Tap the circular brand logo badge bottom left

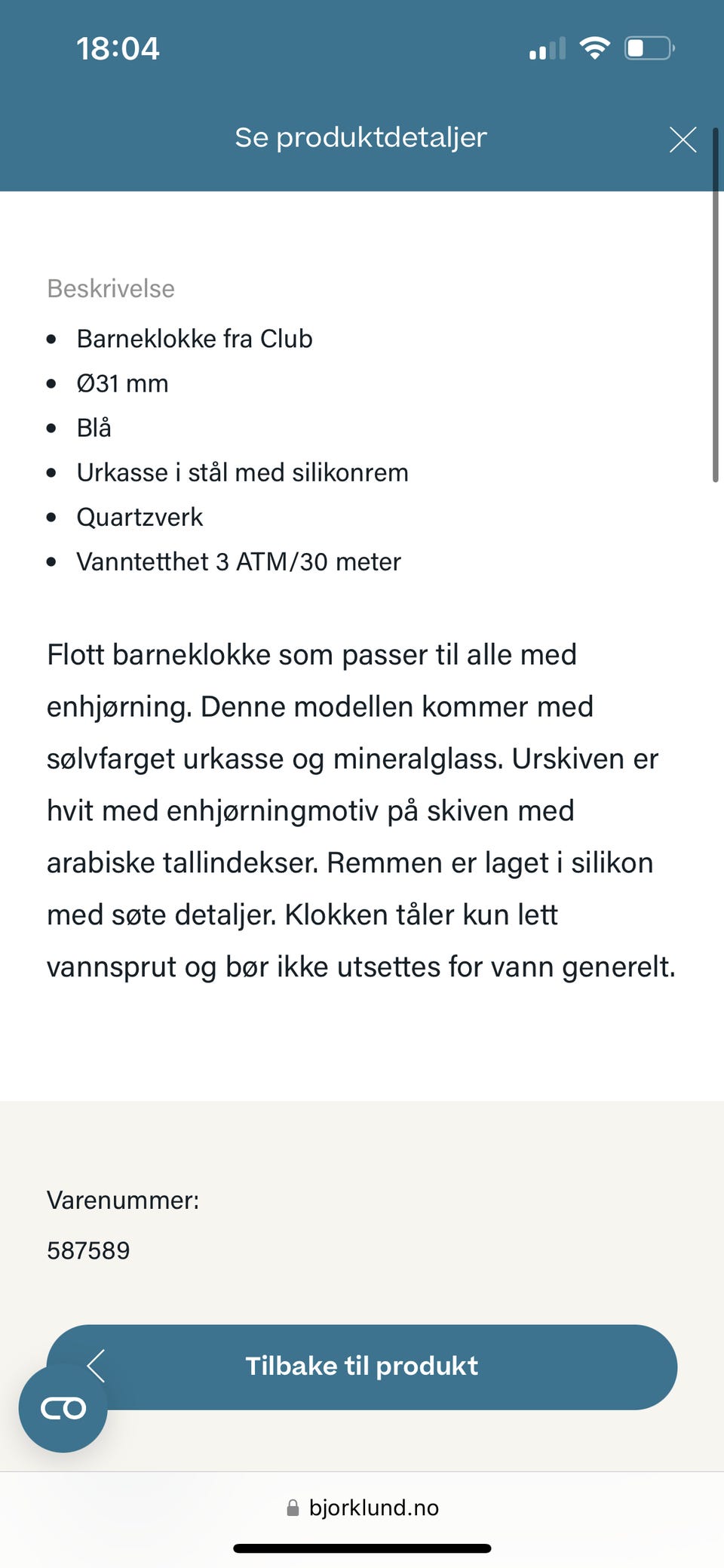point(63,1407)
